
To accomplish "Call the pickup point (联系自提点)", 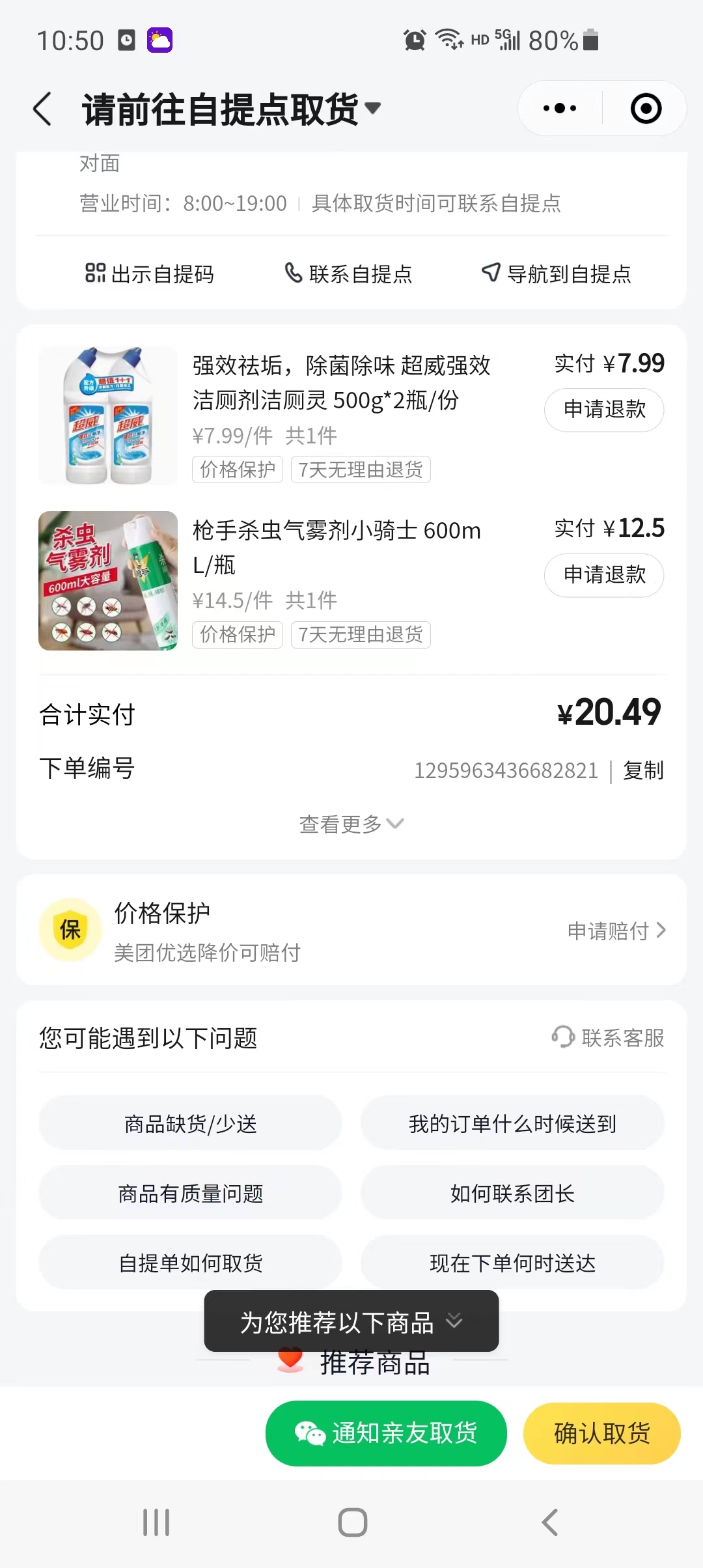I will coord(349,273).
